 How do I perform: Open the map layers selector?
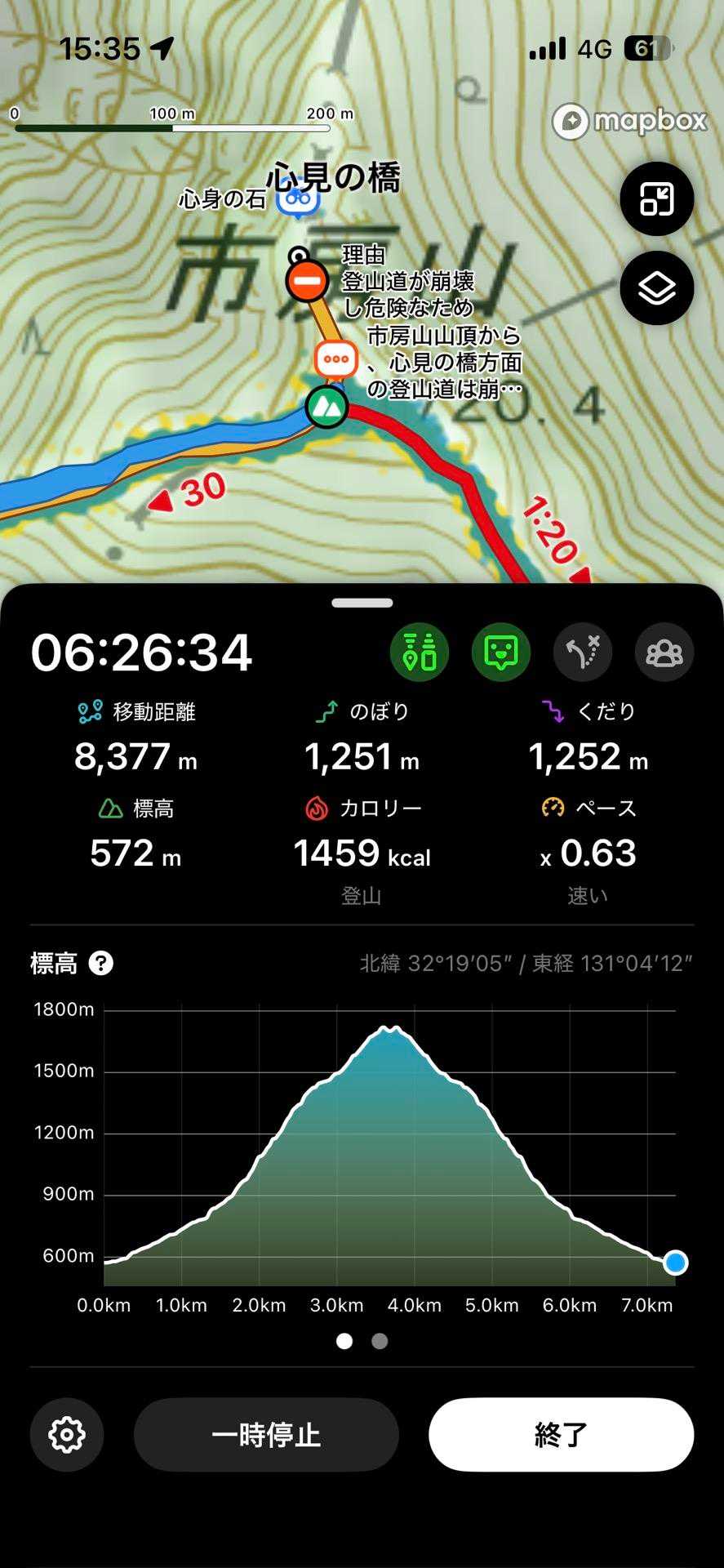656,288
